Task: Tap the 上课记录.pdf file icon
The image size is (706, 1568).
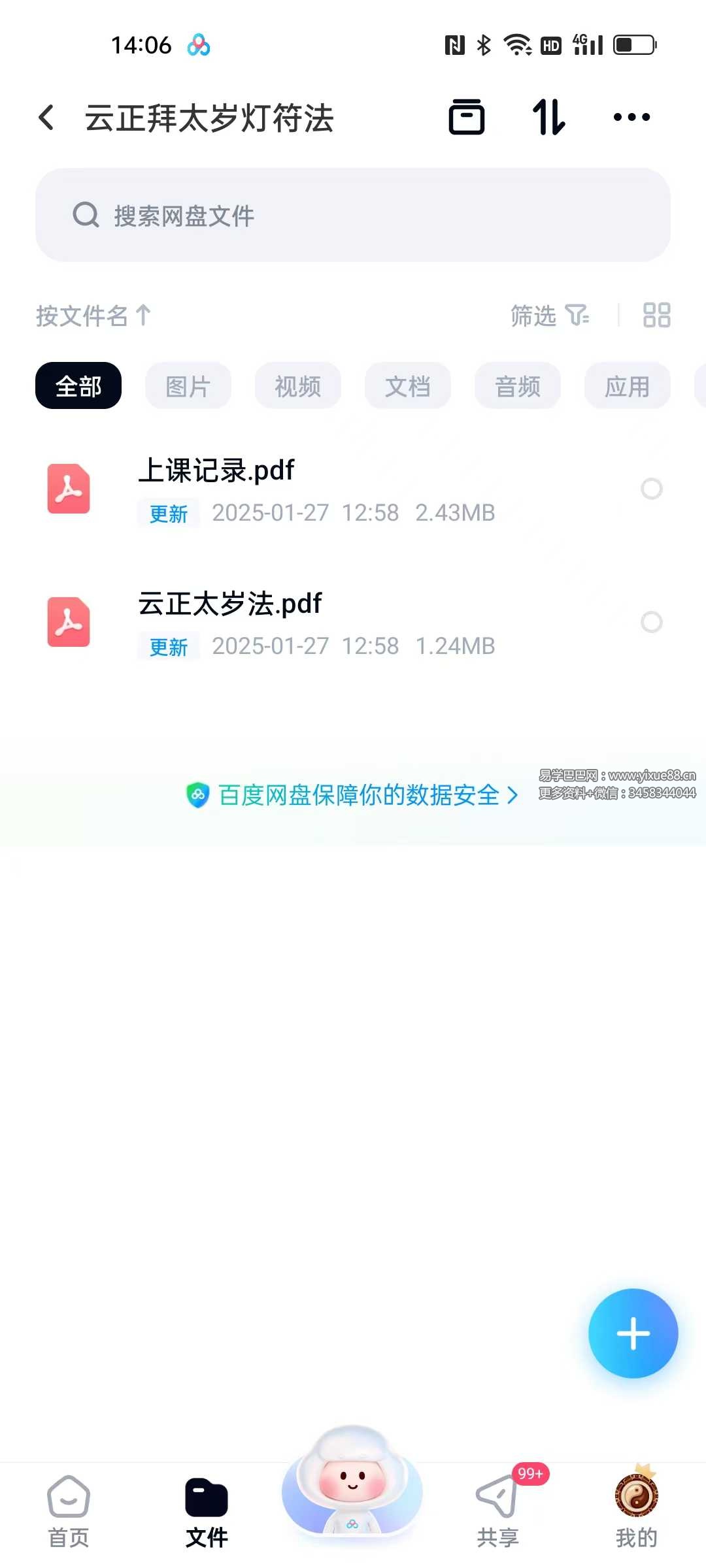Action: pos(68,489)
